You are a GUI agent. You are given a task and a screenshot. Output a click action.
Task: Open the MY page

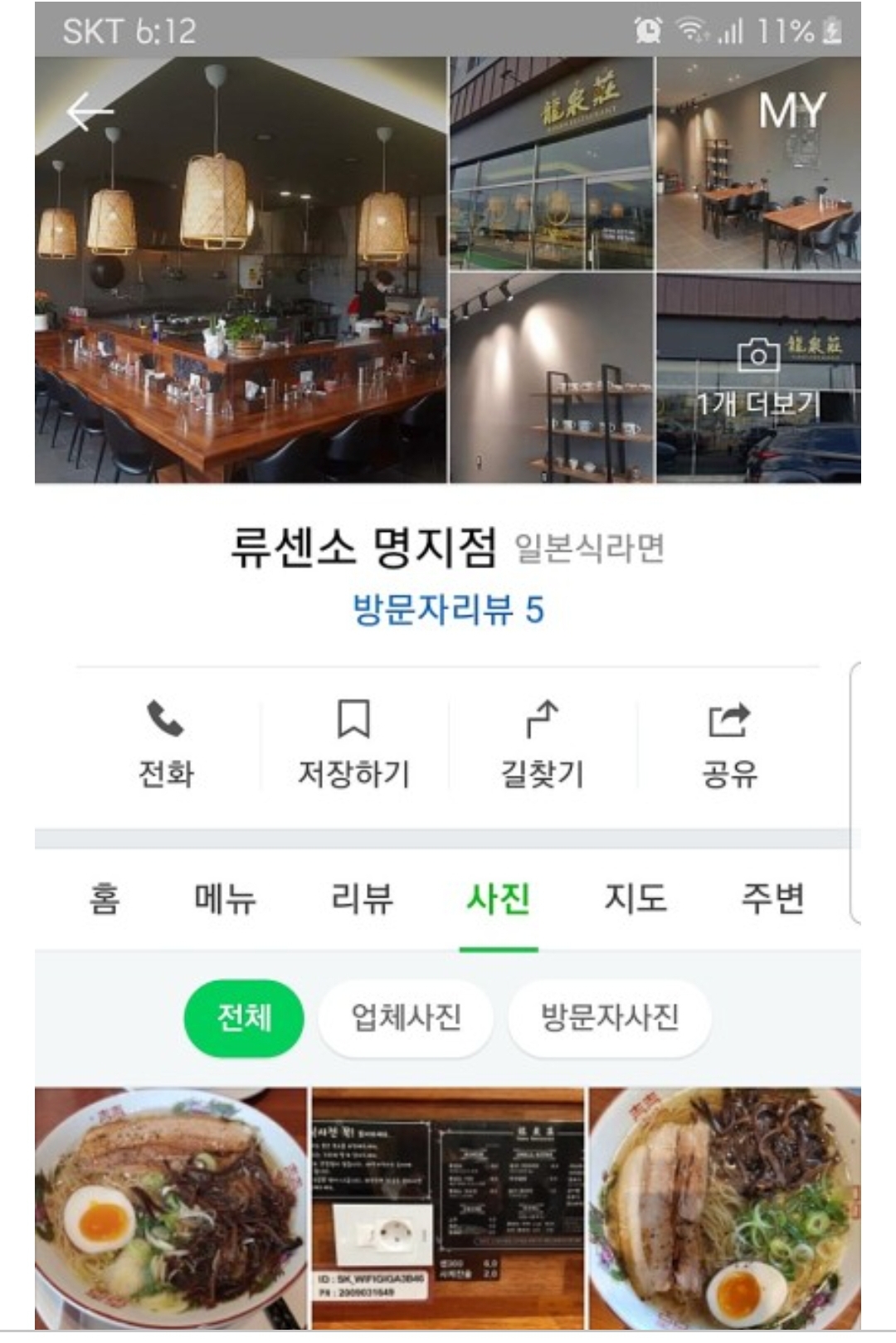791,110
